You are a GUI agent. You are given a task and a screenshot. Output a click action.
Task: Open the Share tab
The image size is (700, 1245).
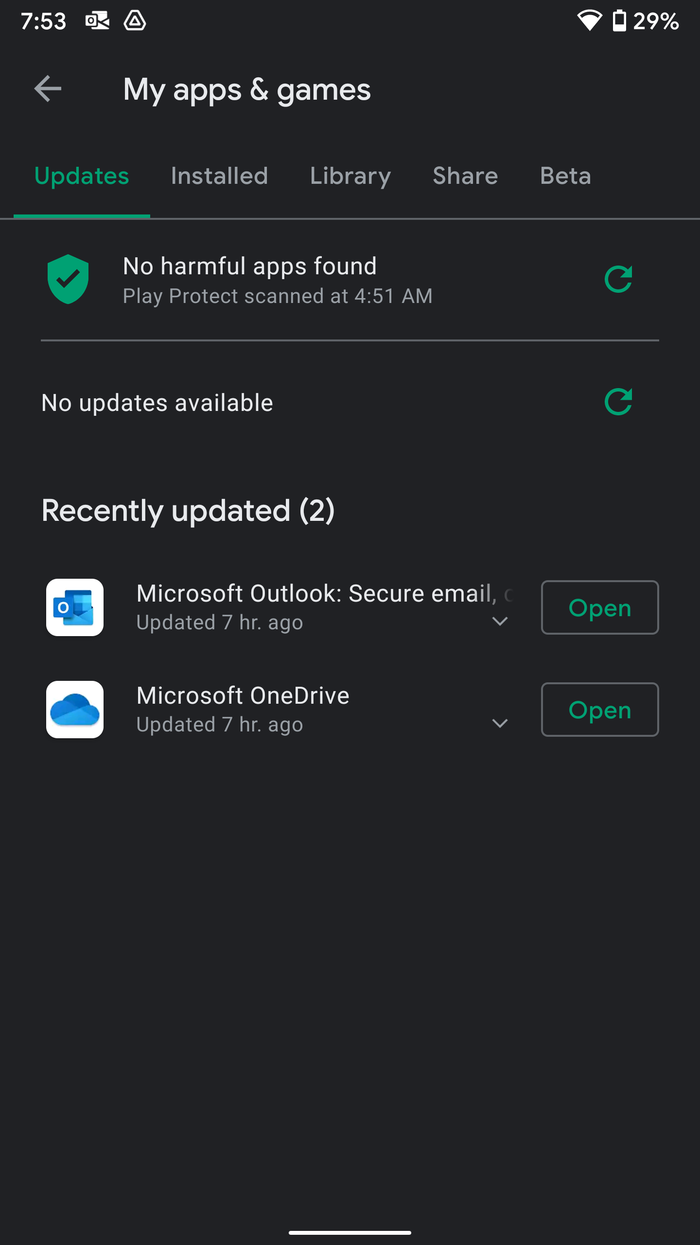(x=465, y=176)
